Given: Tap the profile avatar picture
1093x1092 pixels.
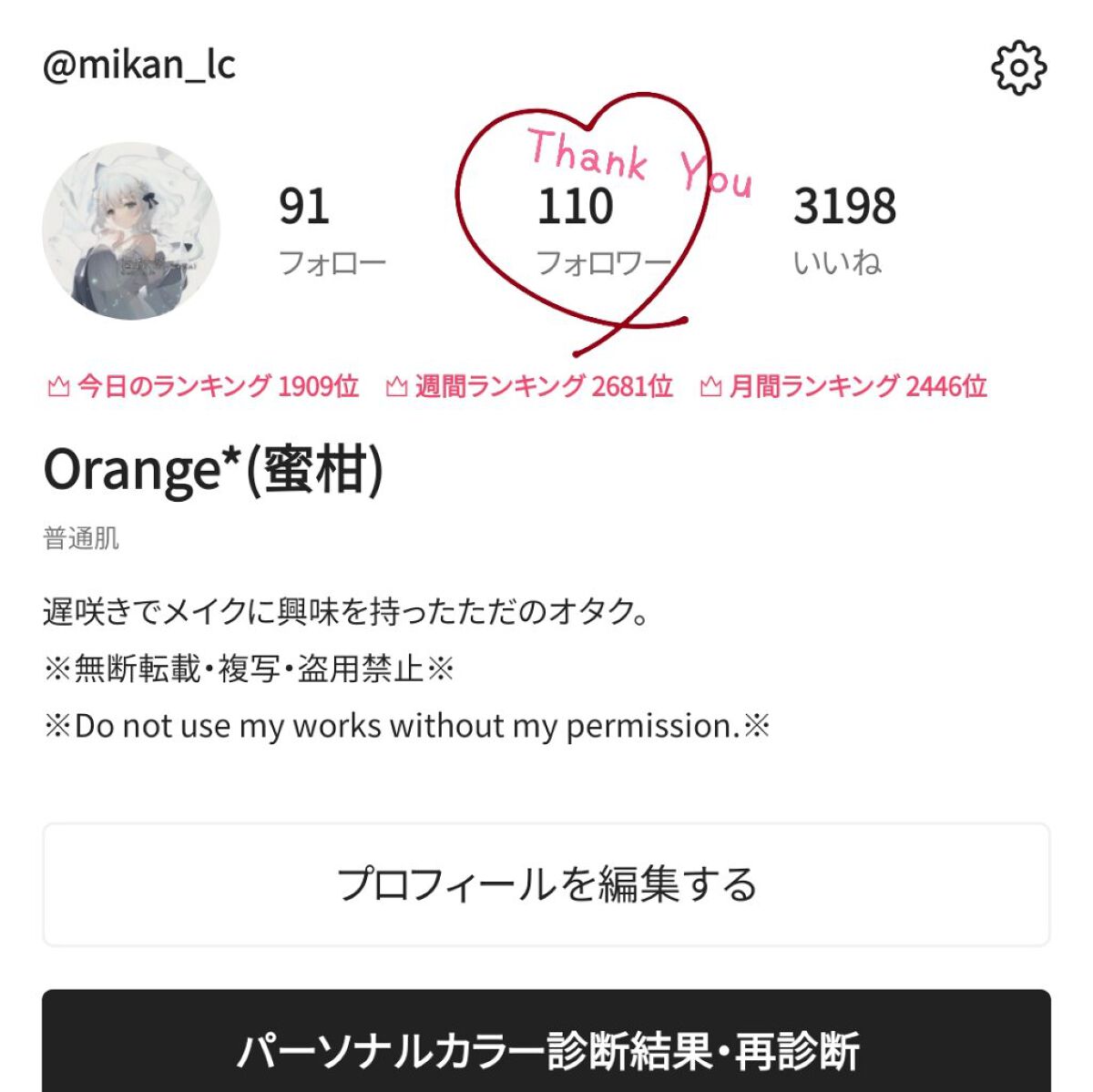Looking at the screenshot, I should 131,230.
